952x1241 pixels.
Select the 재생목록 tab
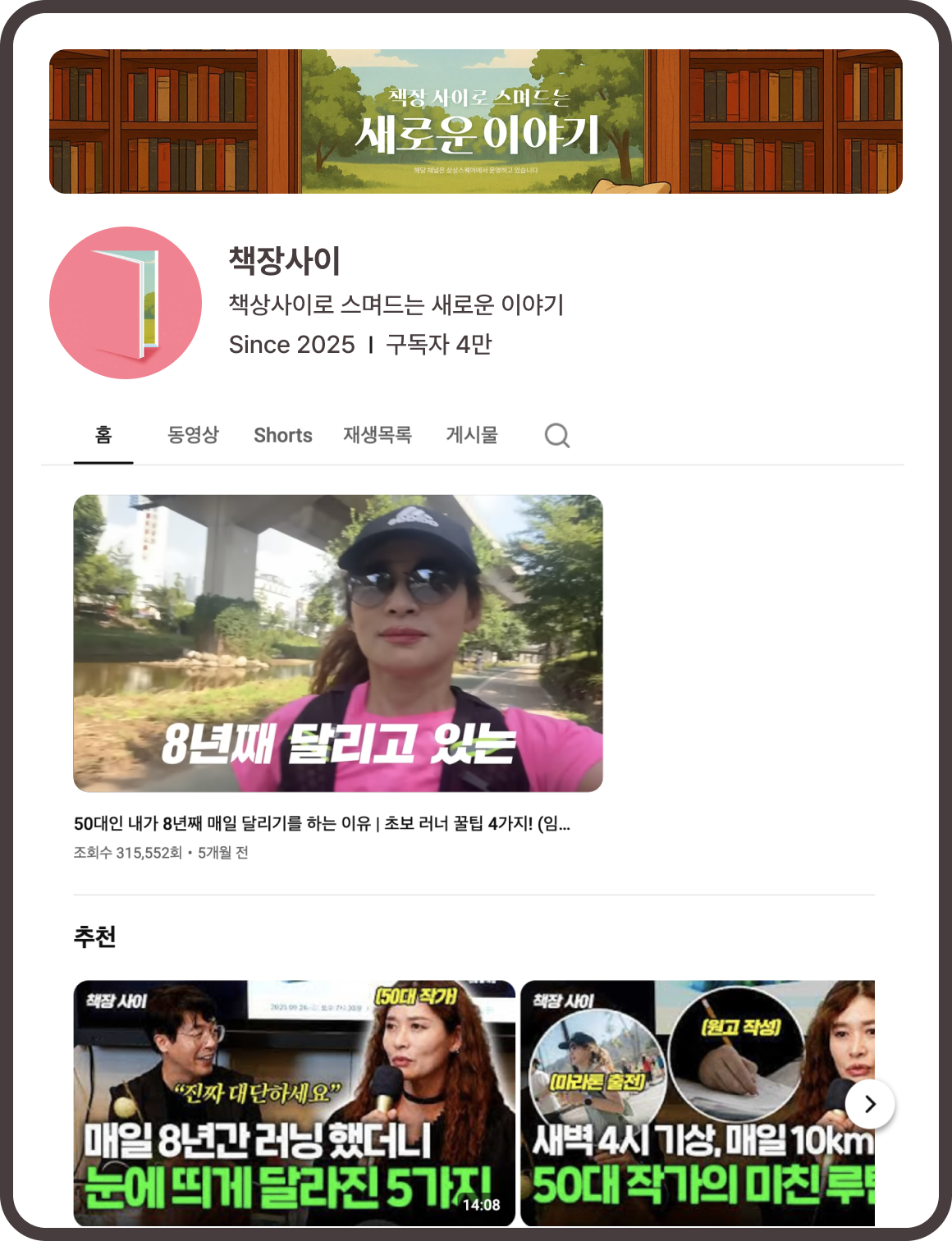point(378,436)
